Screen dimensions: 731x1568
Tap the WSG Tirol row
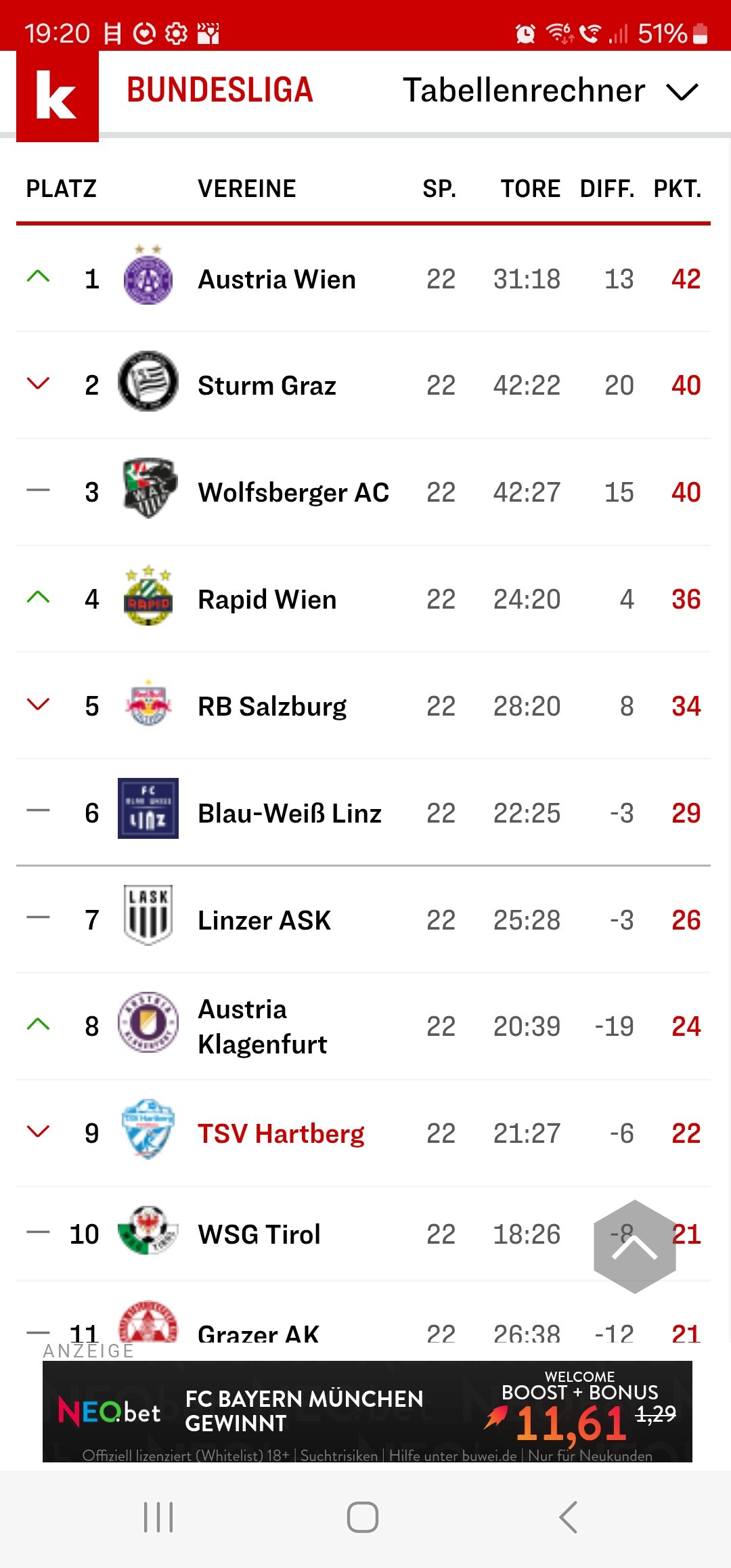[x=363, y=1234]
